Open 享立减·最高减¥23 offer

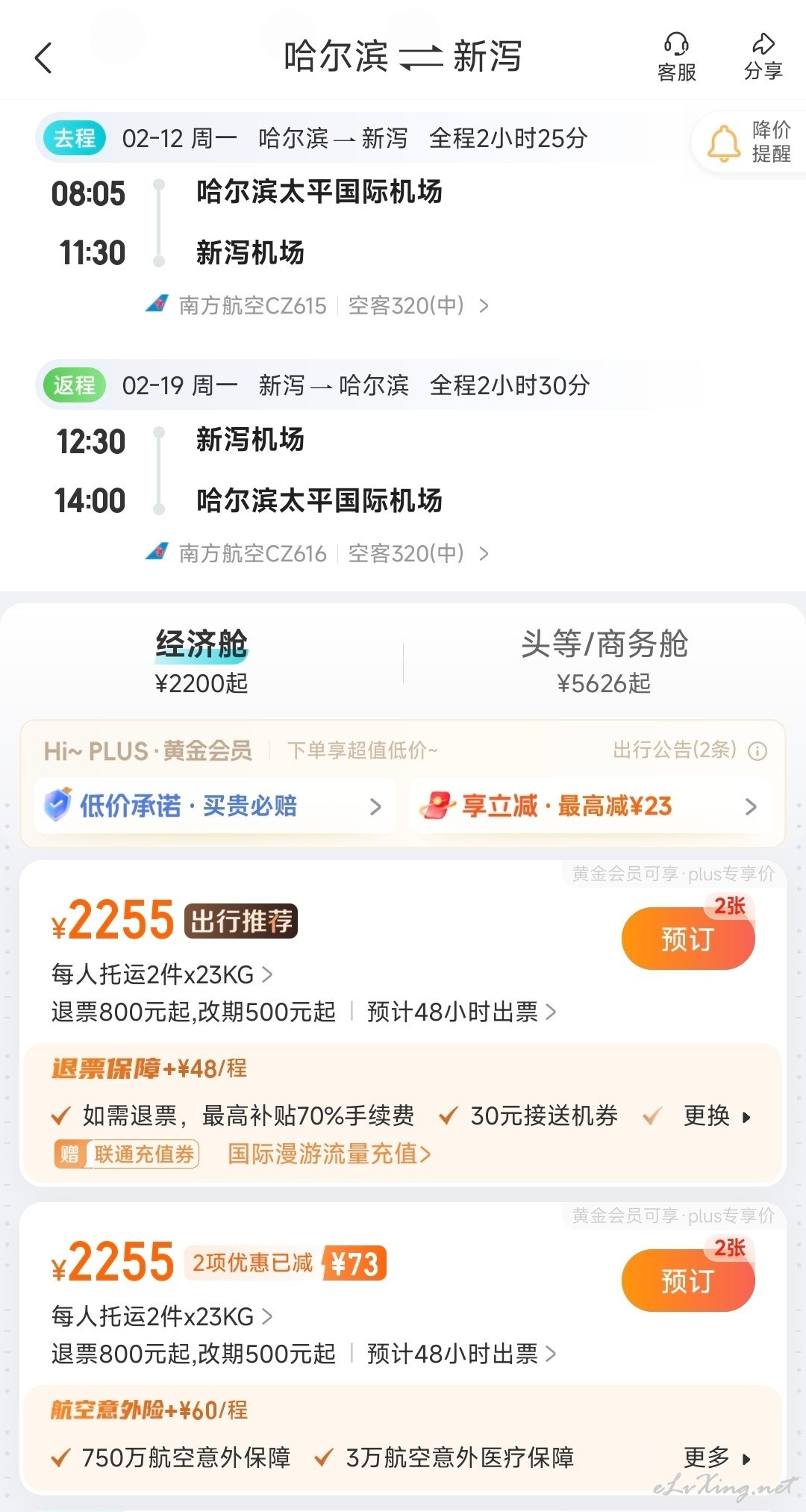coord(590,806)
